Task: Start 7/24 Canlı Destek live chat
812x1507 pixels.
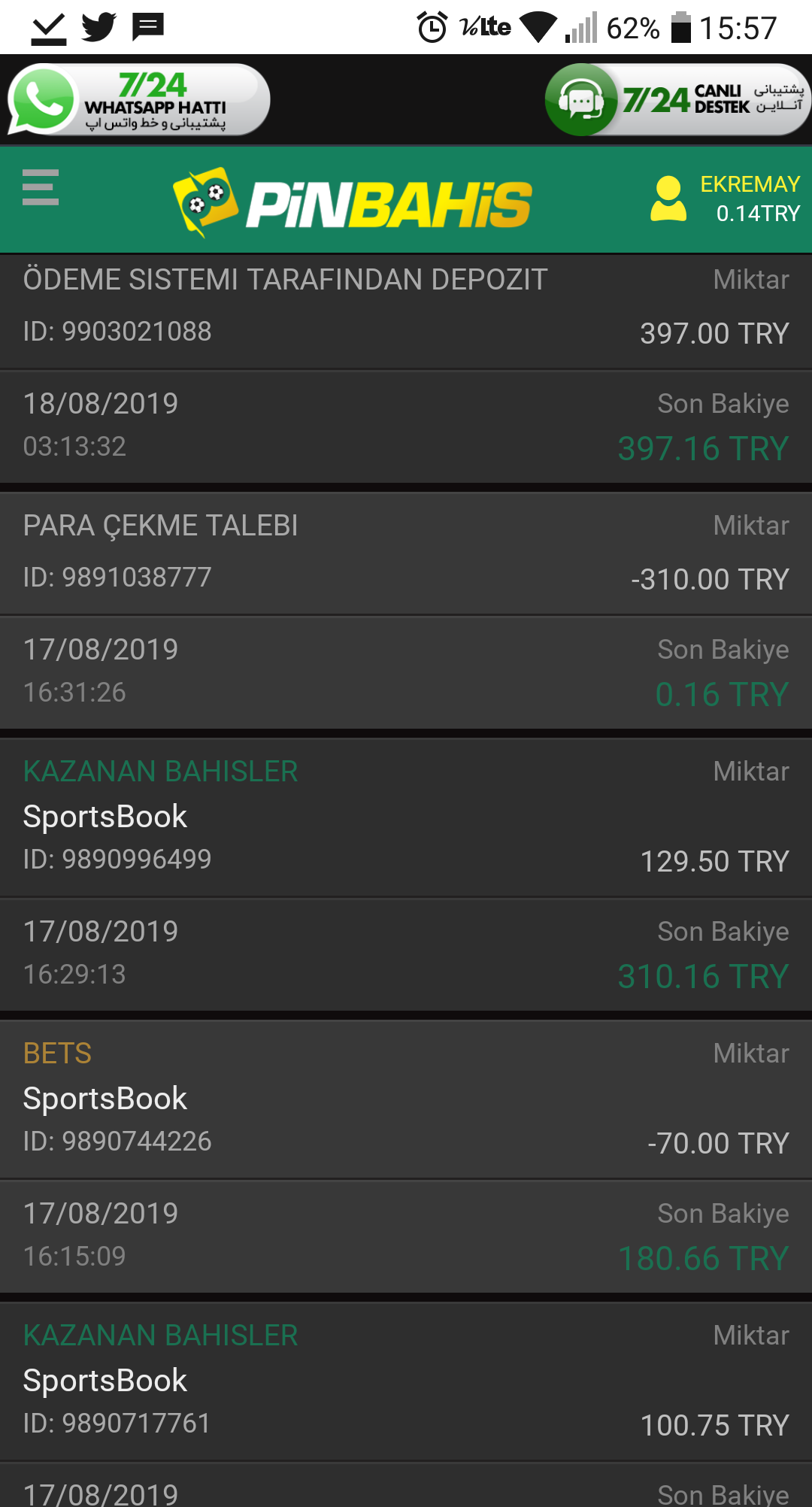Action: (x=677, y=100)
